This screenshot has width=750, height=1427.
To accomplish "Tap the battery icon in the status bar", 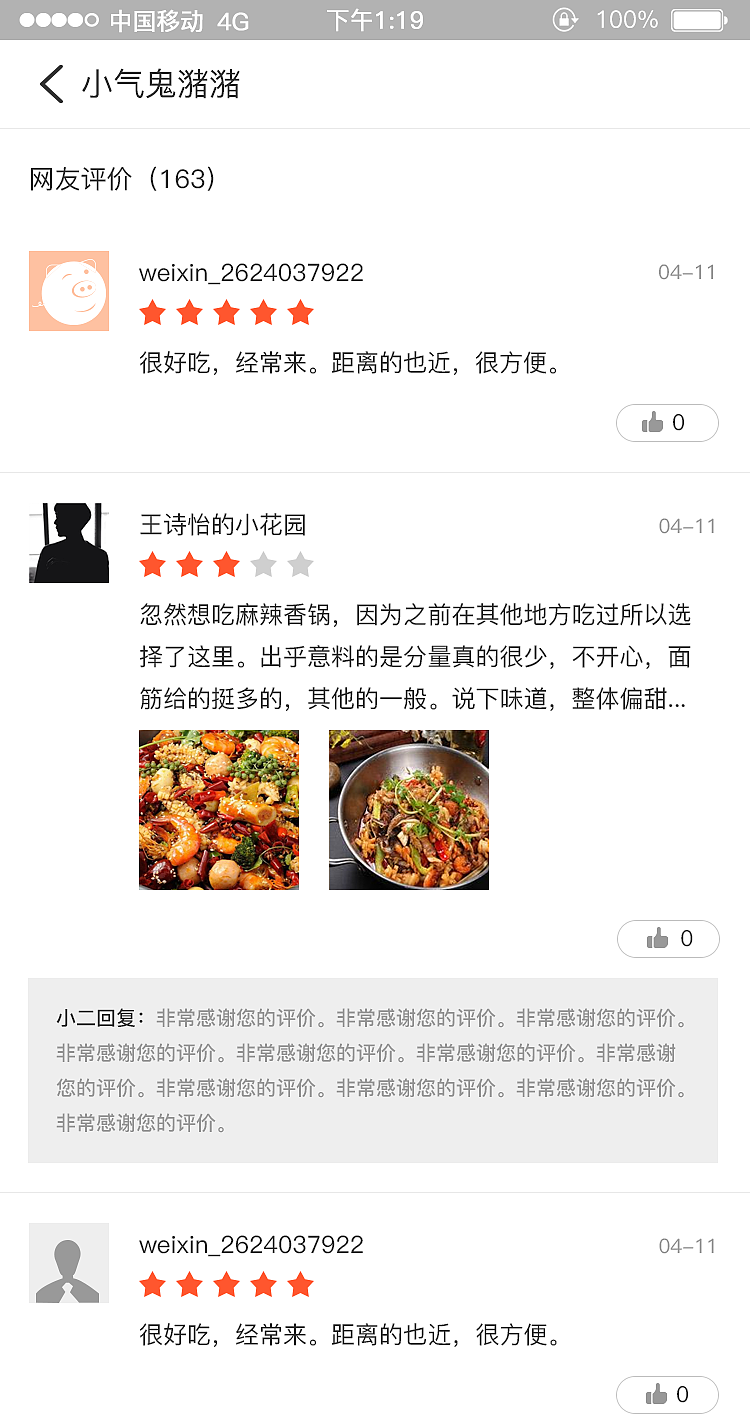I will pyautogui.click(x=699, y=18).
